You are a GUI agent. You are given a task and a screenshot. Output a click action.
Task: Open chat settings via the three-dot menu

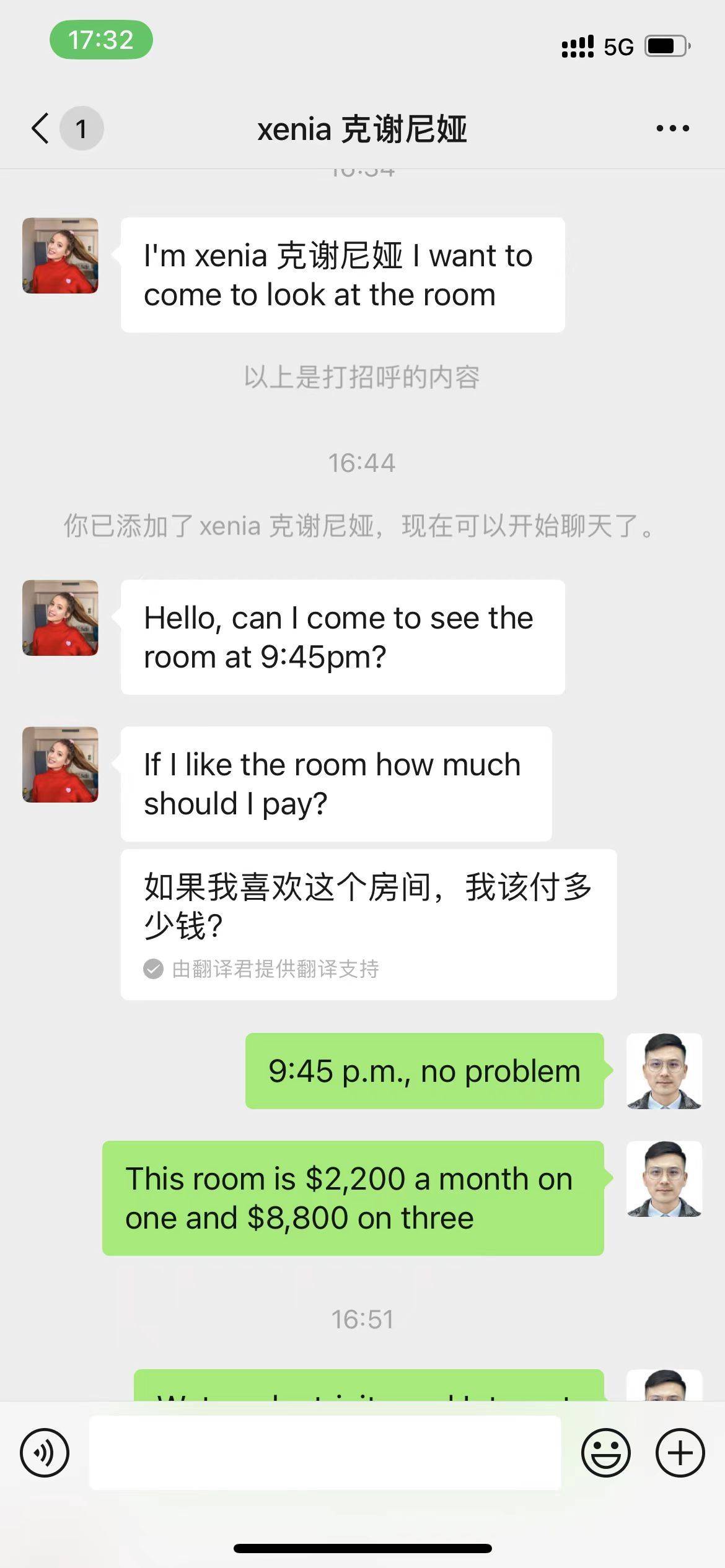[x=673, y=129]
